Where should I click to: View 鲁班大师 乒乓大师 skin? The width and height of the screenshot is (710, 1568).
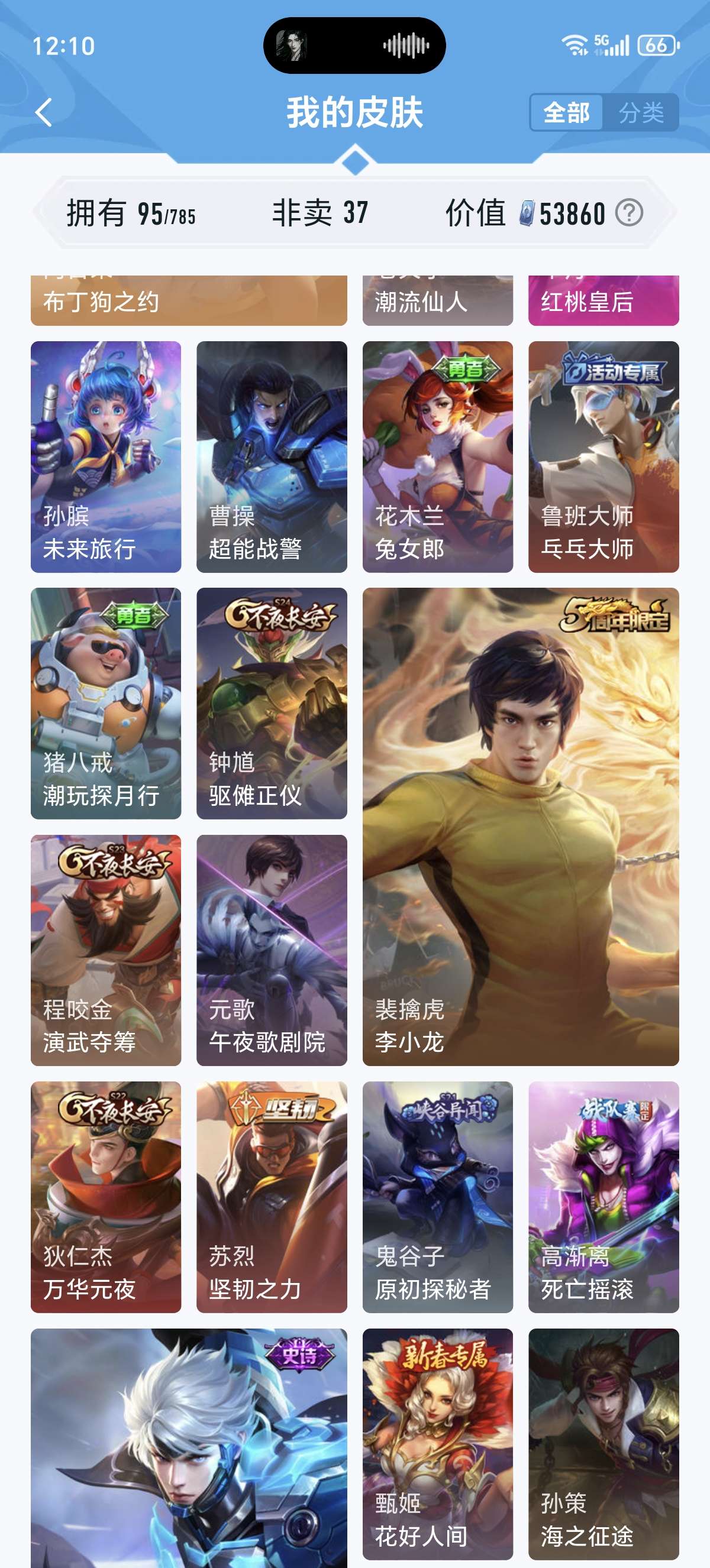point(603,456)
